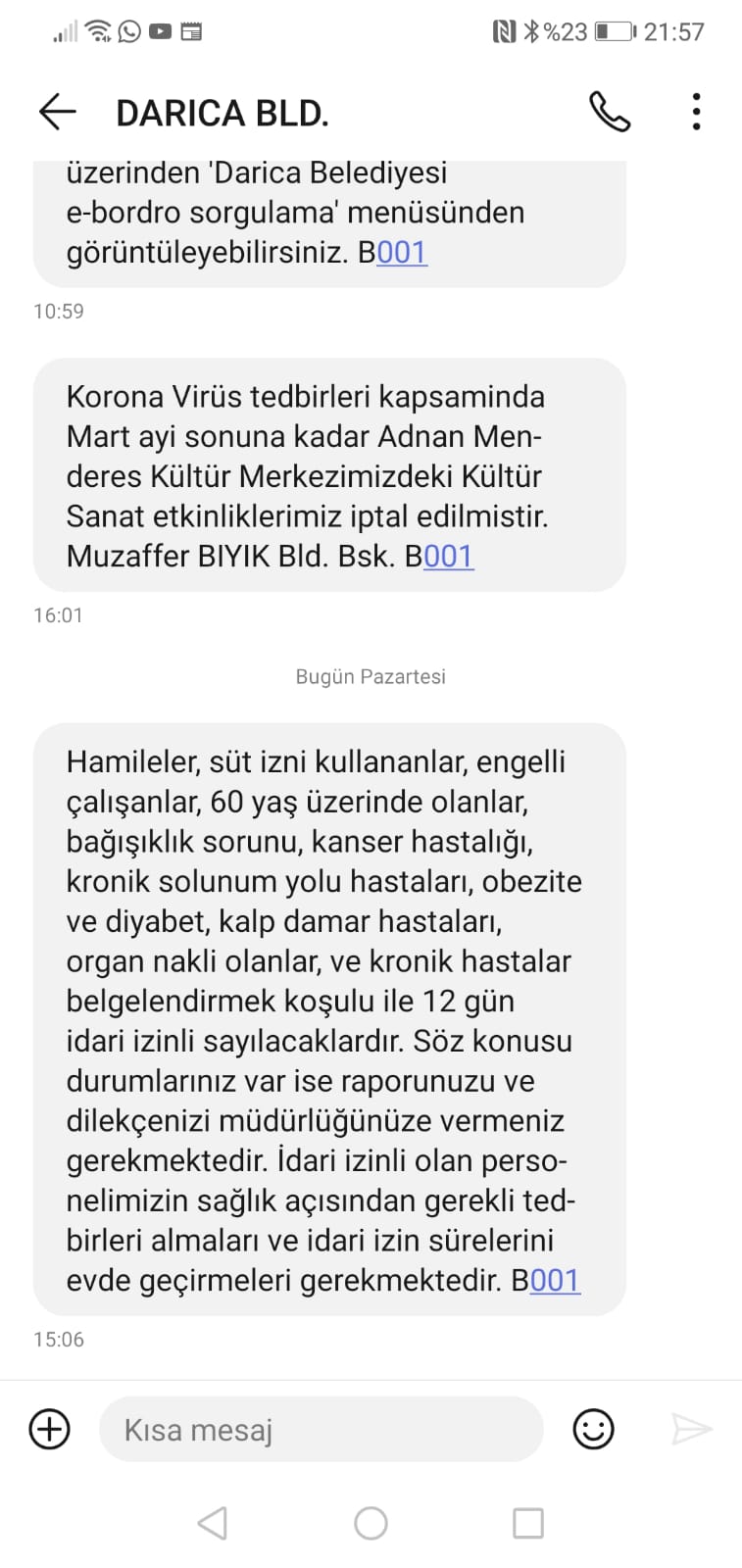Start a phone call to DARICA BLD.
The height and width of the screenshot is (1568, 742).
(x=610, y=112)
